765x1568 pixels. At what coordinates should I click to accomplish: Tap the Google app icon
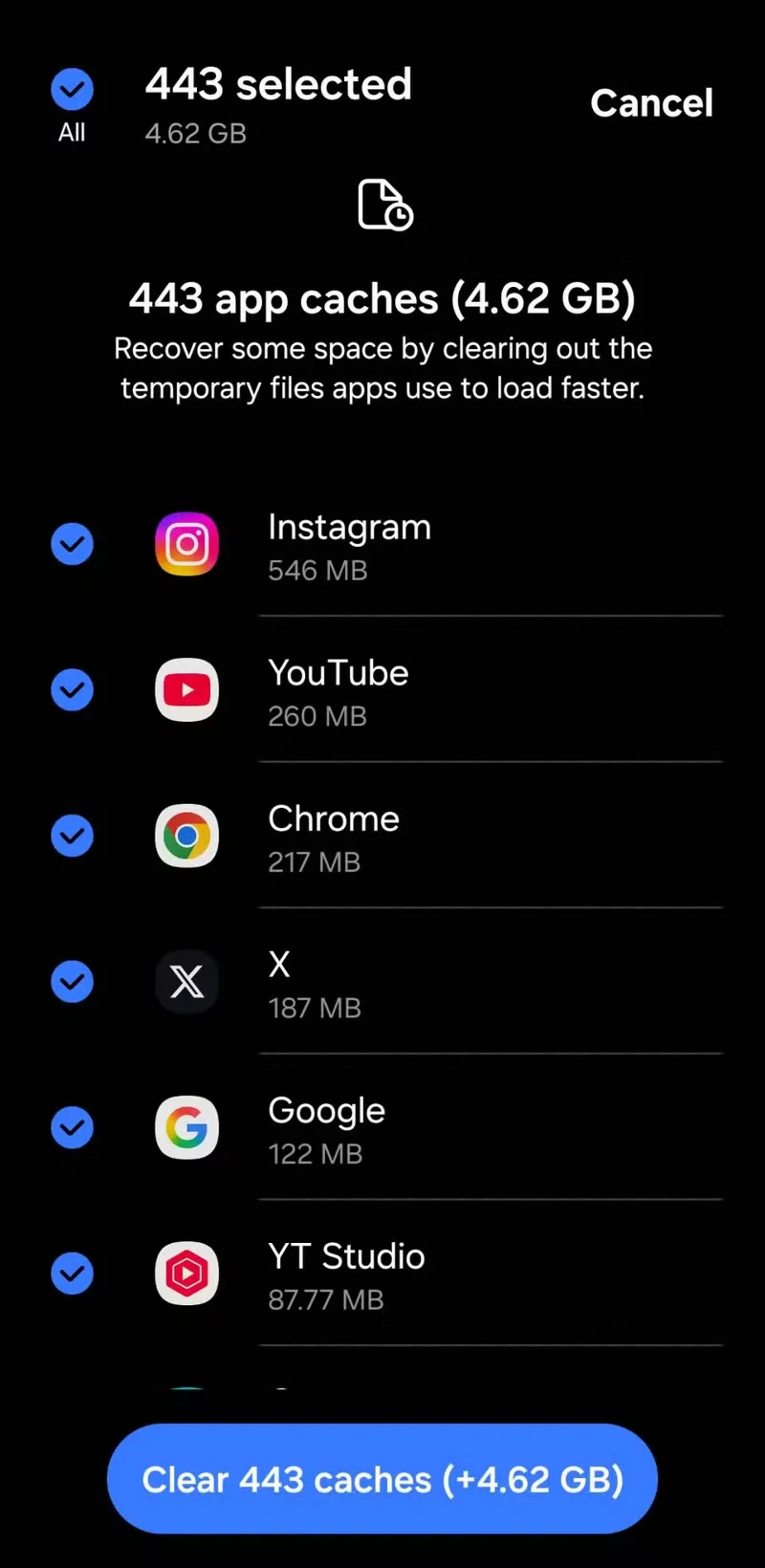click(x=186, y=1128)
